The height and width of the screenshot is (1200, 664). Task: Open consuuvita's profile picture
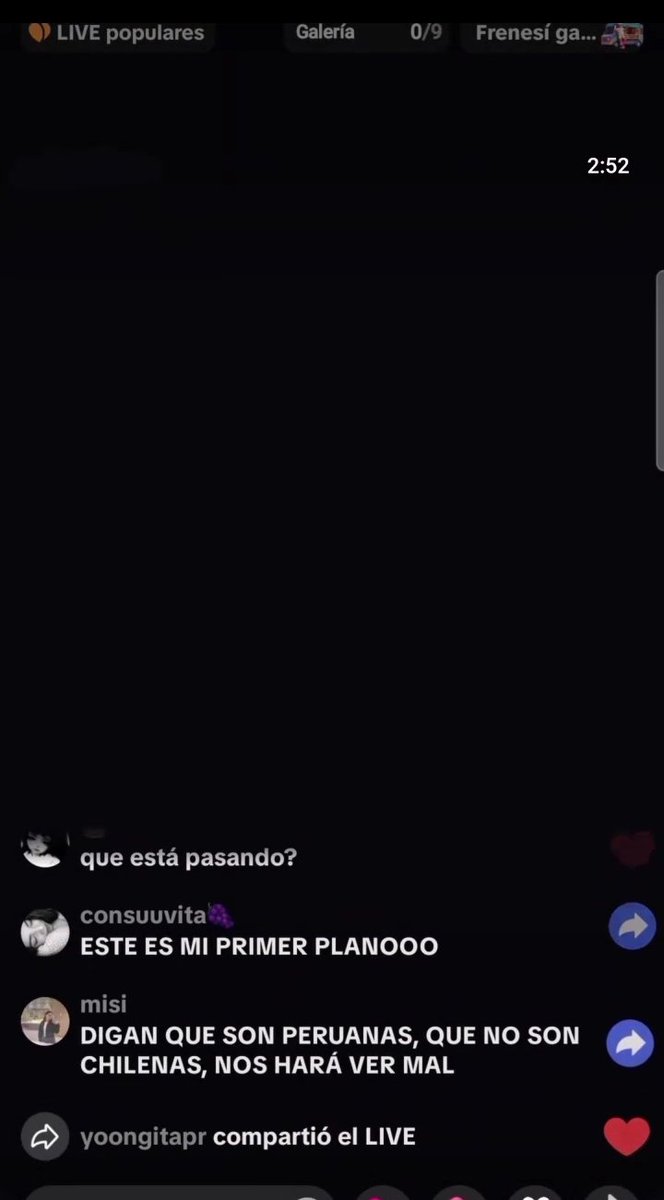45,932
